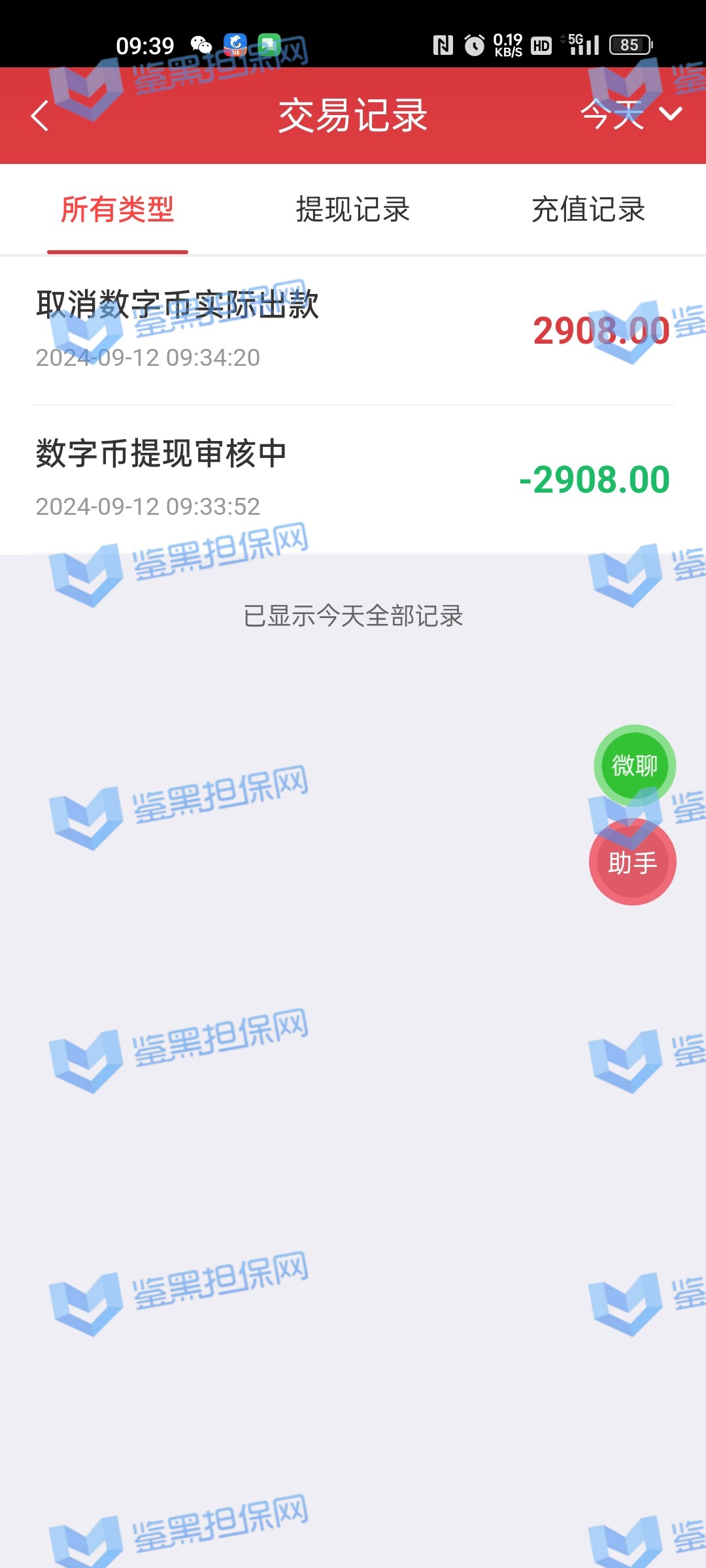Open the 数字币提现审核中 record

pos(353,480)
